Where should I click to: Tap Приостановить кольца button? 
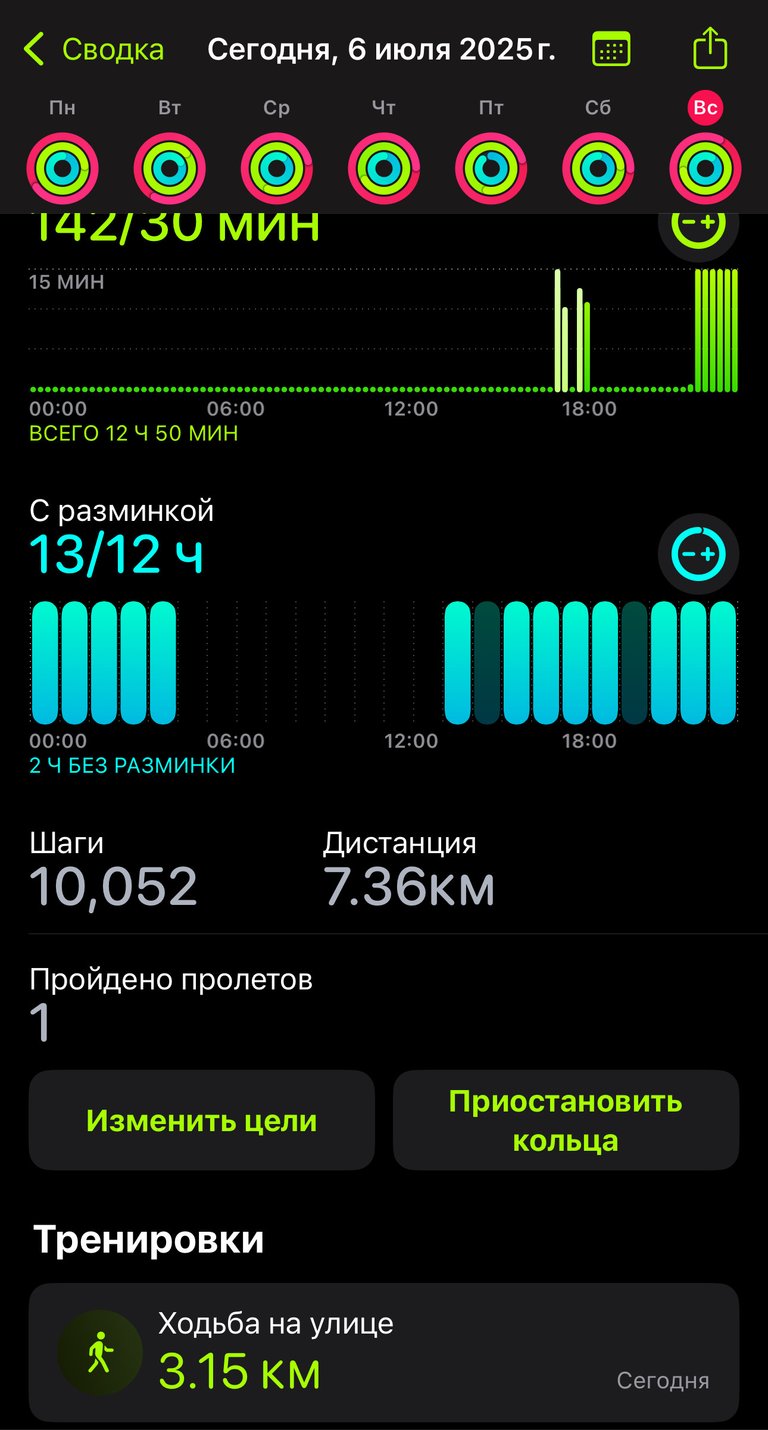pos(566,1121)
